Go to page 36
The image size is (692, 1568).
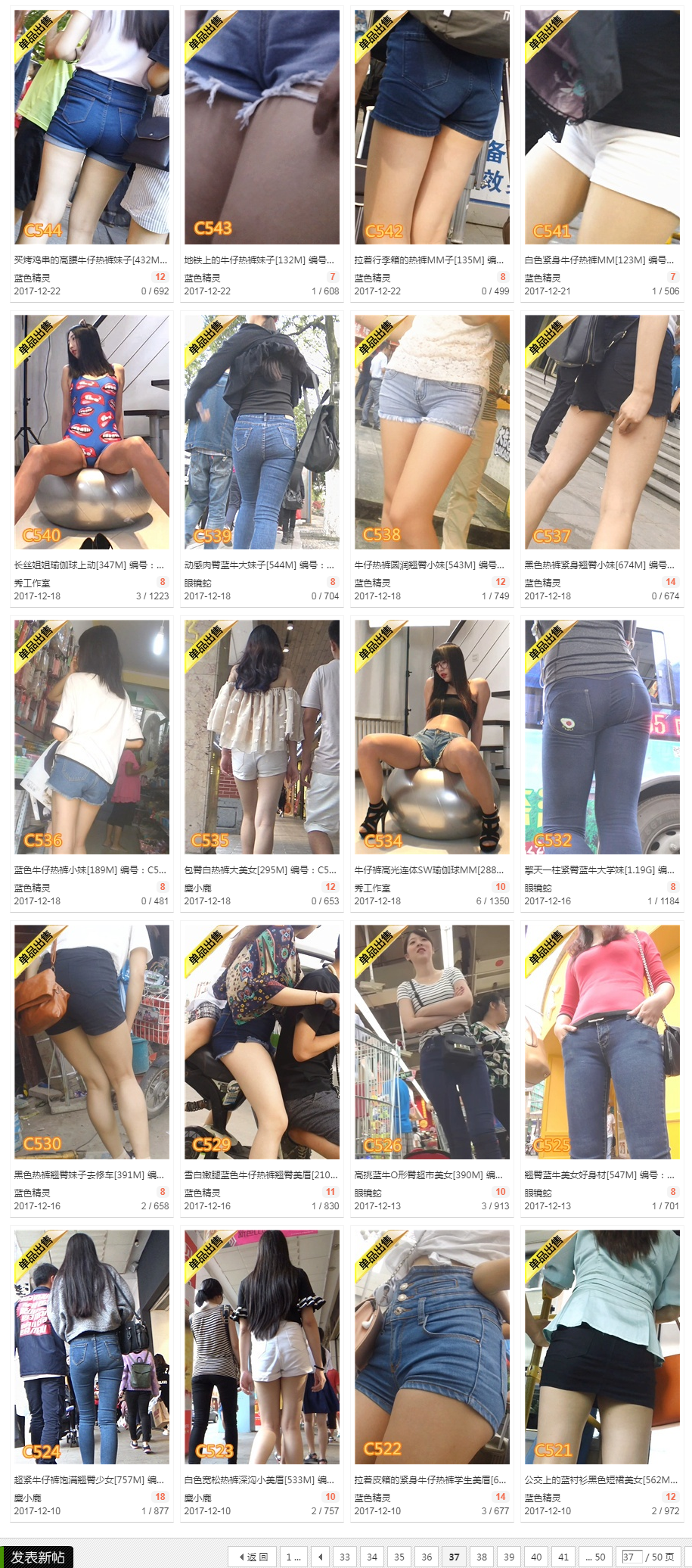pos(427,1557)
